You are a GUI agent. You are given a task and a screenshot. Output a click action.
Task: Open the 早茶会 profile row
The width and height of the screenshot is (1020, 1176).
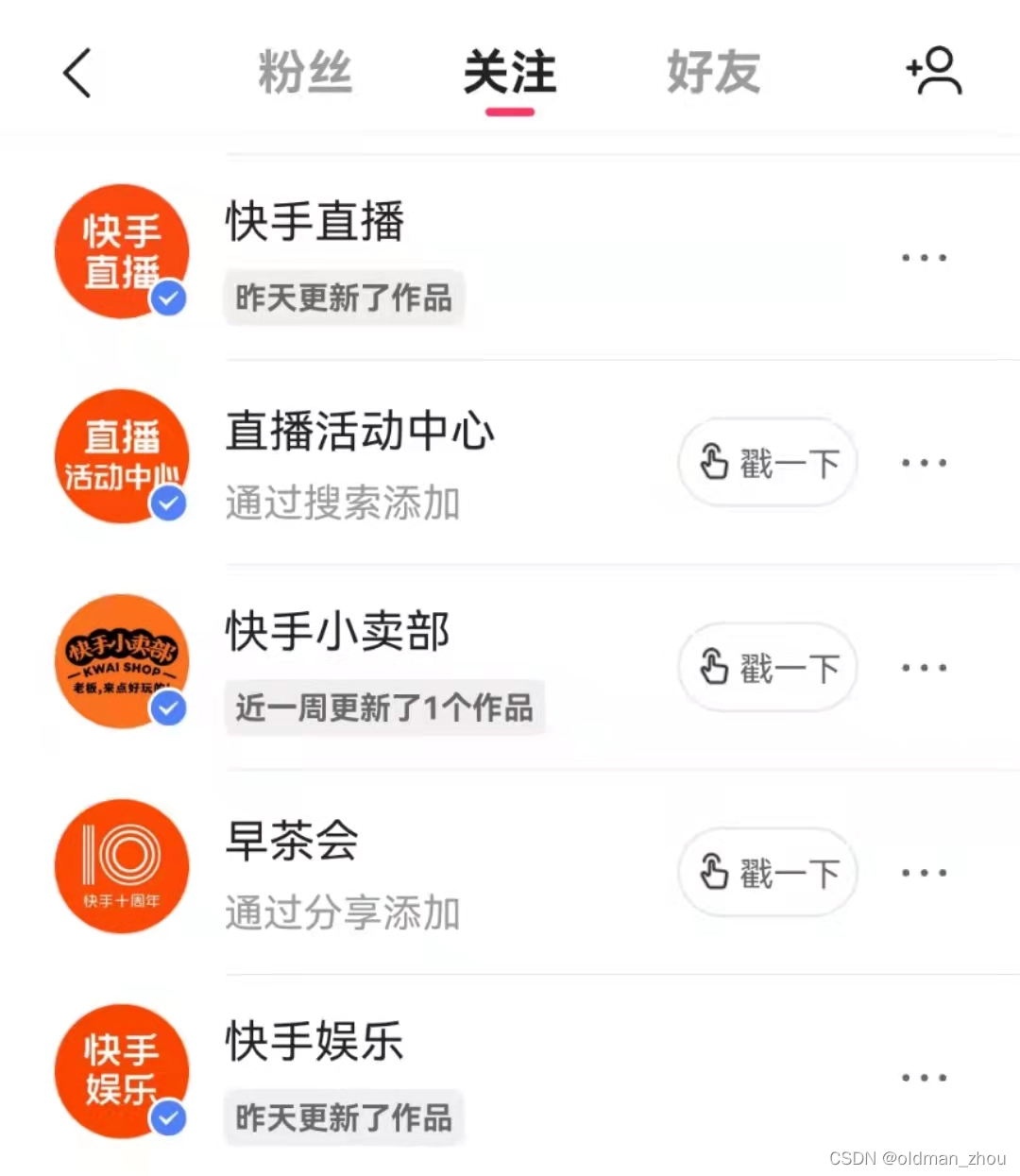[292, 840]
